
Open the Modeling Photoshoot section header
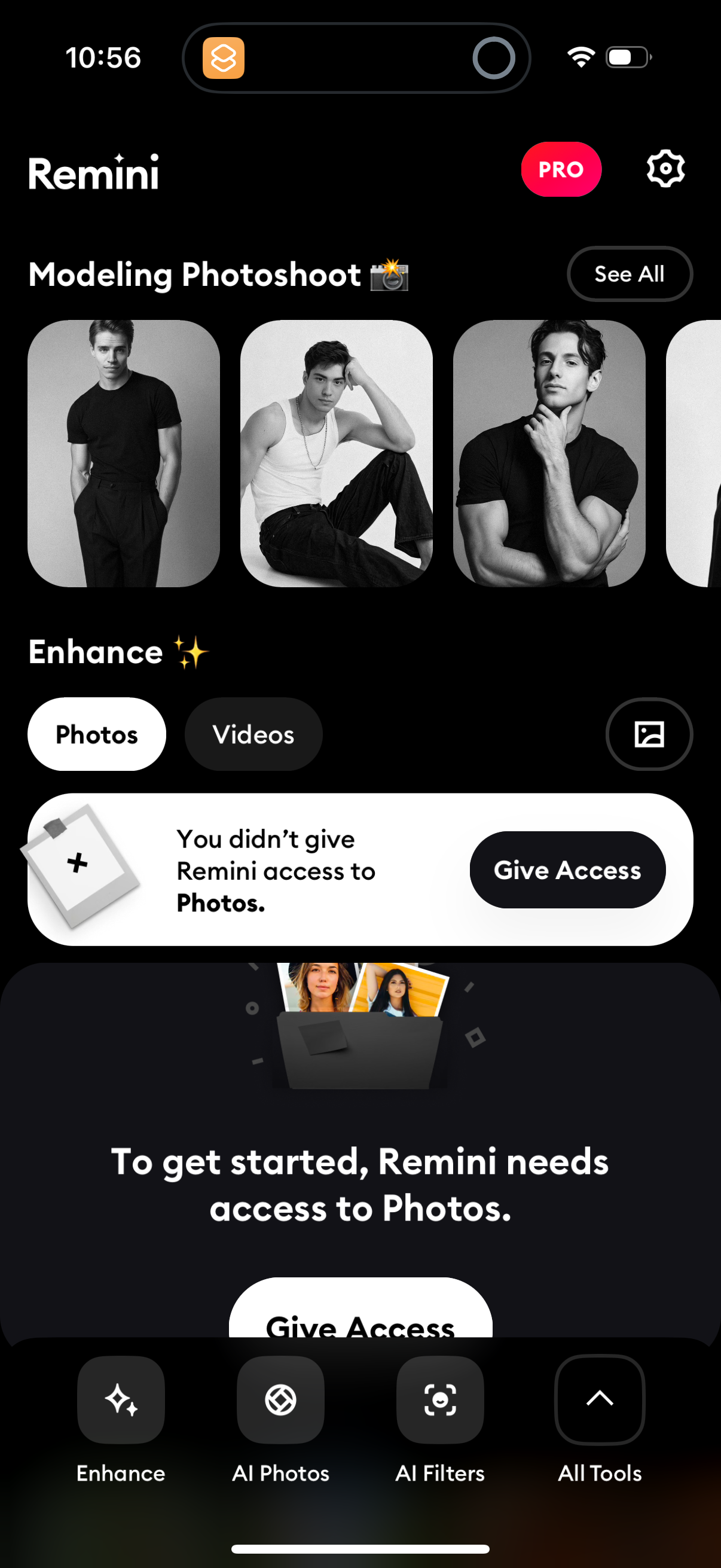coord(195,275)
